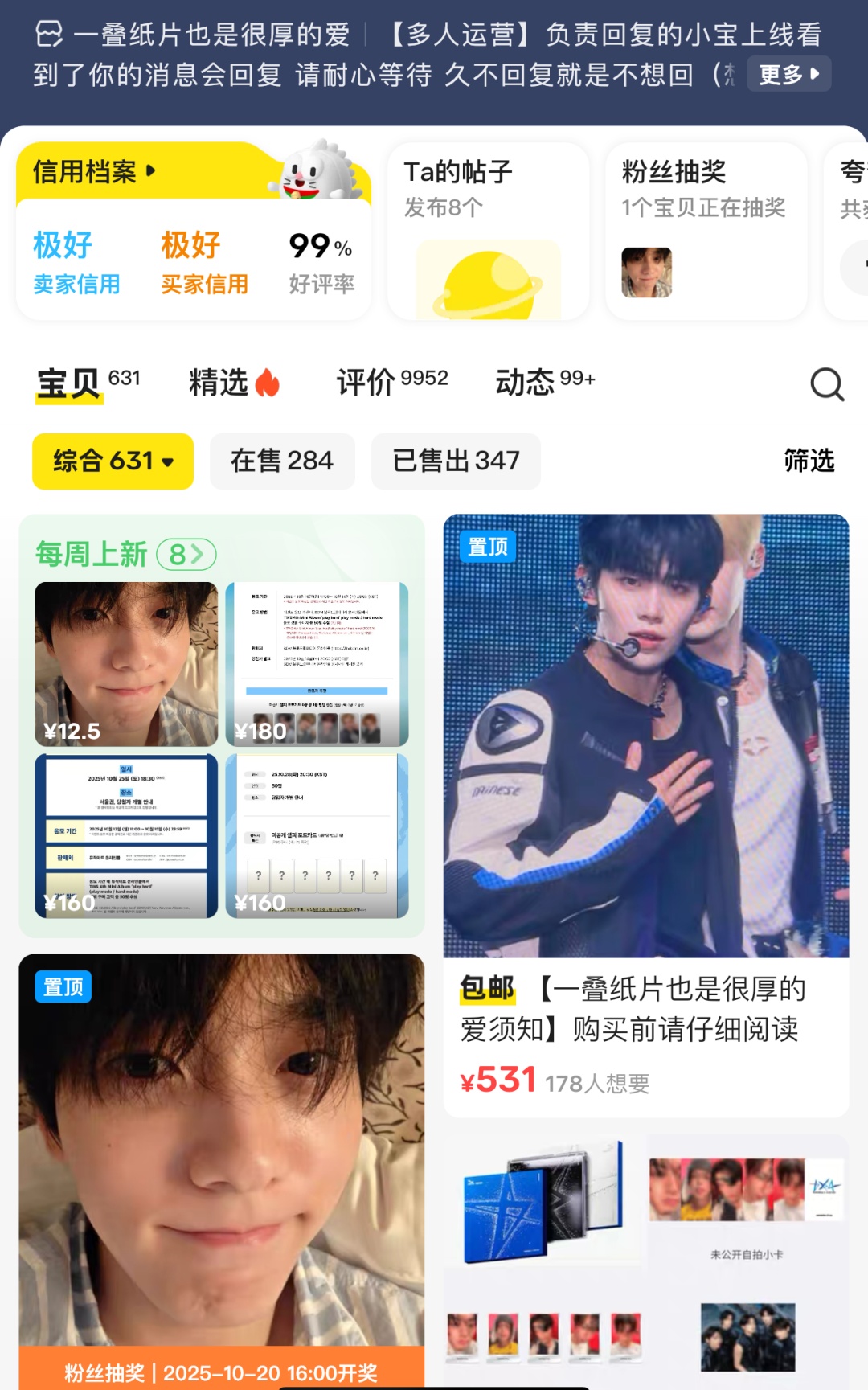The image size is (868, 1390).
Task: Open 每周上新 weekly new arrivals
Action: tap(125, 554)
